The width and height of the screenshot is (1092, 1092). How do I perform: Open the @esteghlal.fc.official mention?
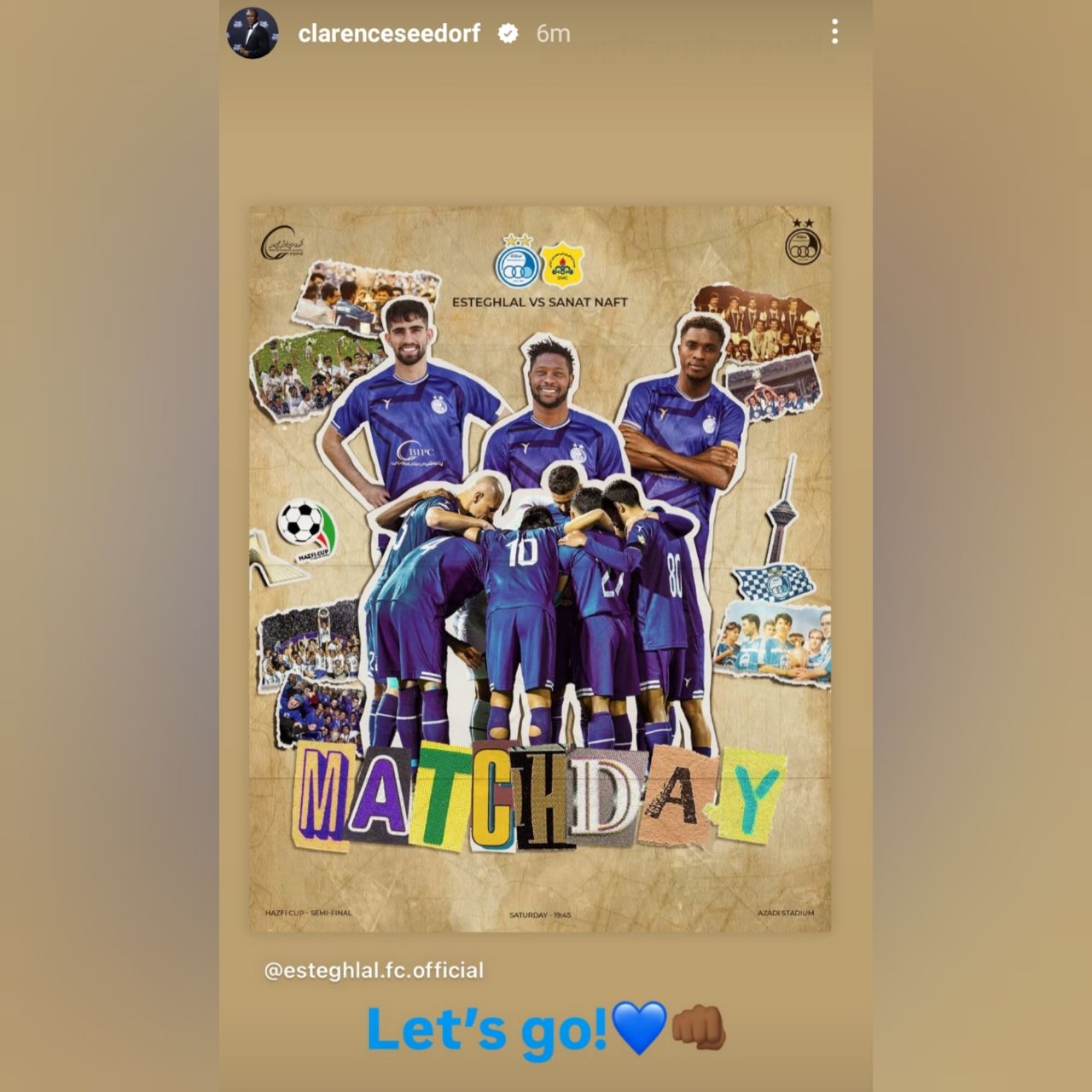[x=374, y=970]
